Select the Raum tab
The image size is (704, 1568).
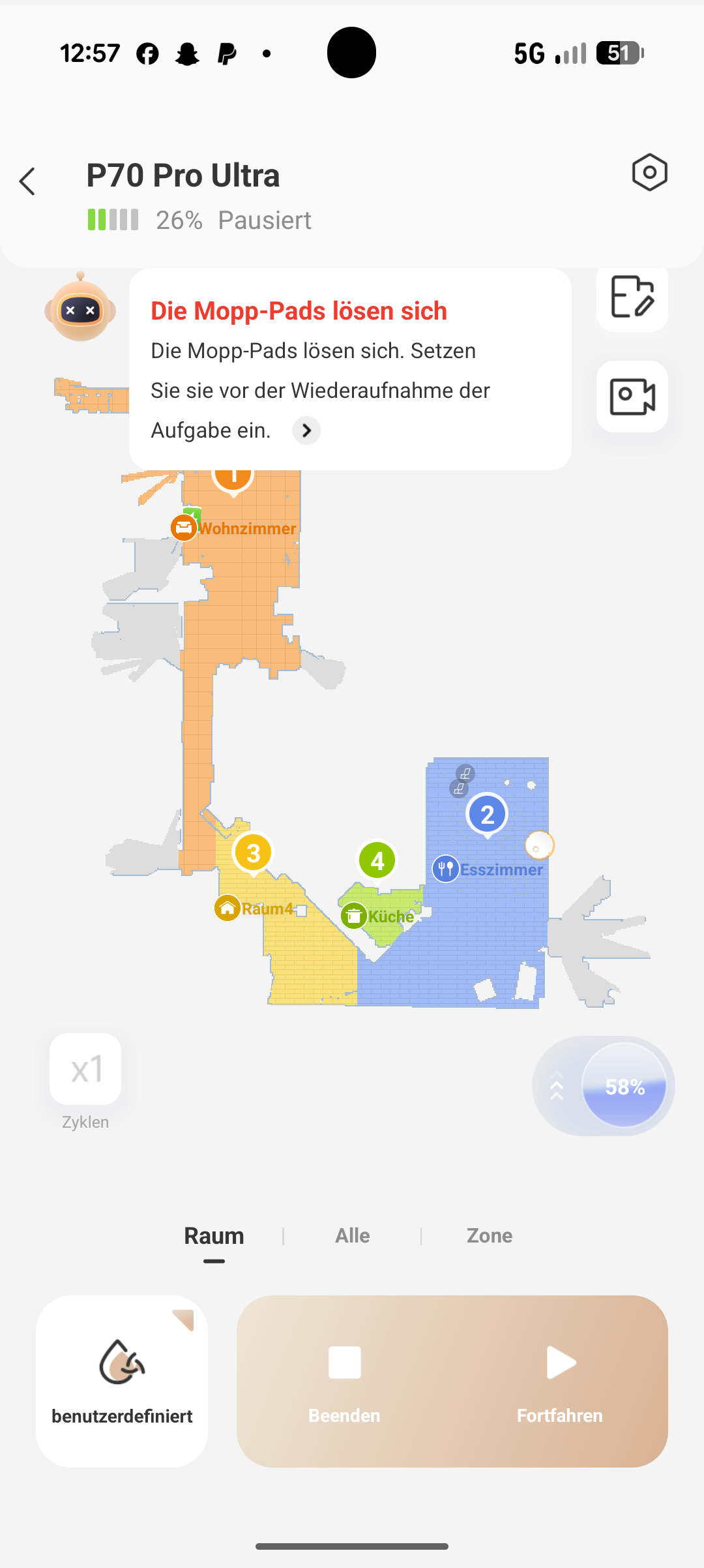pyautogui.click(x=214, y=1236)
